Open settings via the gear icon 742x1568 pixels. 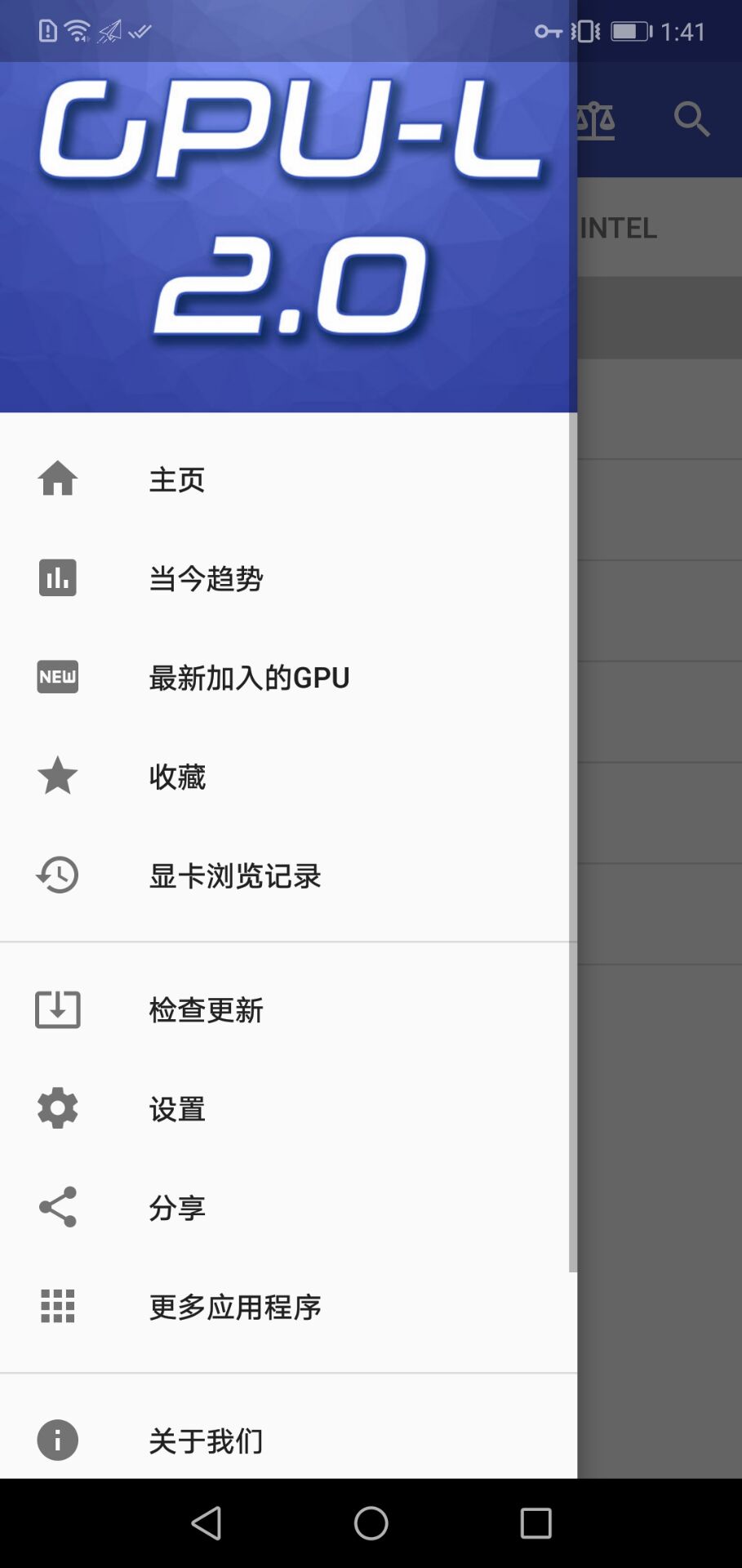click(x=56, y=1108)
